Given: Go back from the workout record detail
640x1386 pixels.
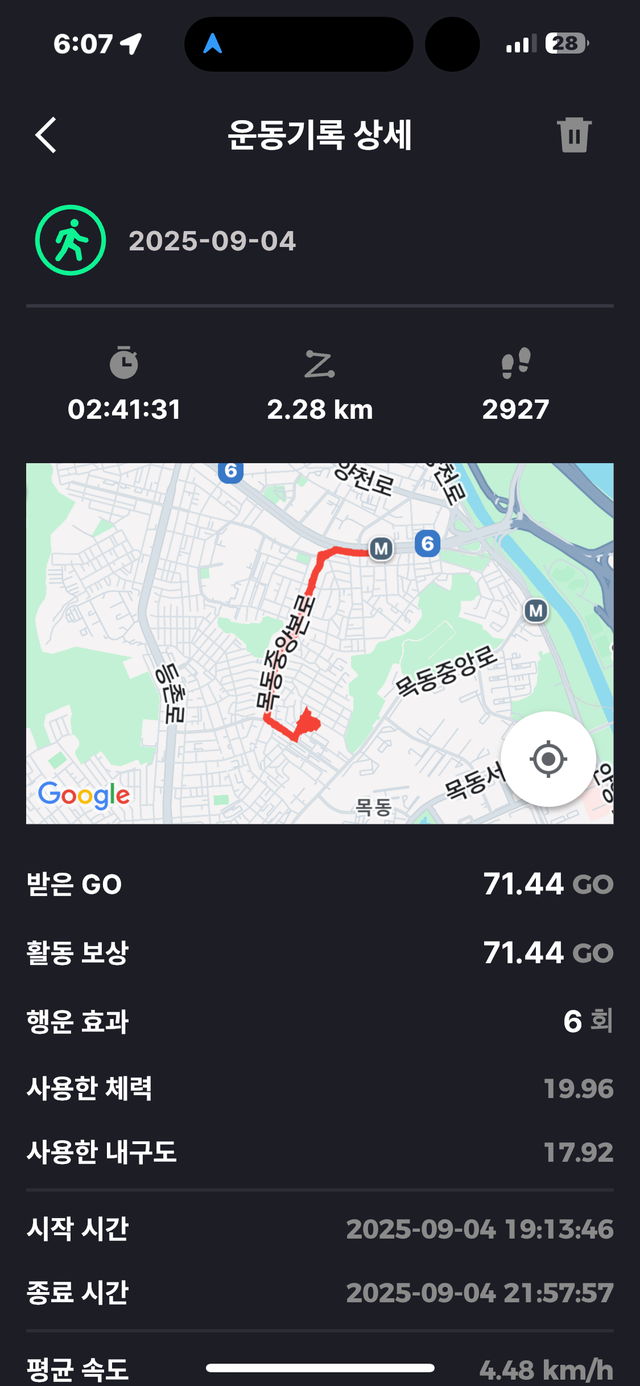Looking at the screenshot, I should pyautogui.click(x=46, y=135).
